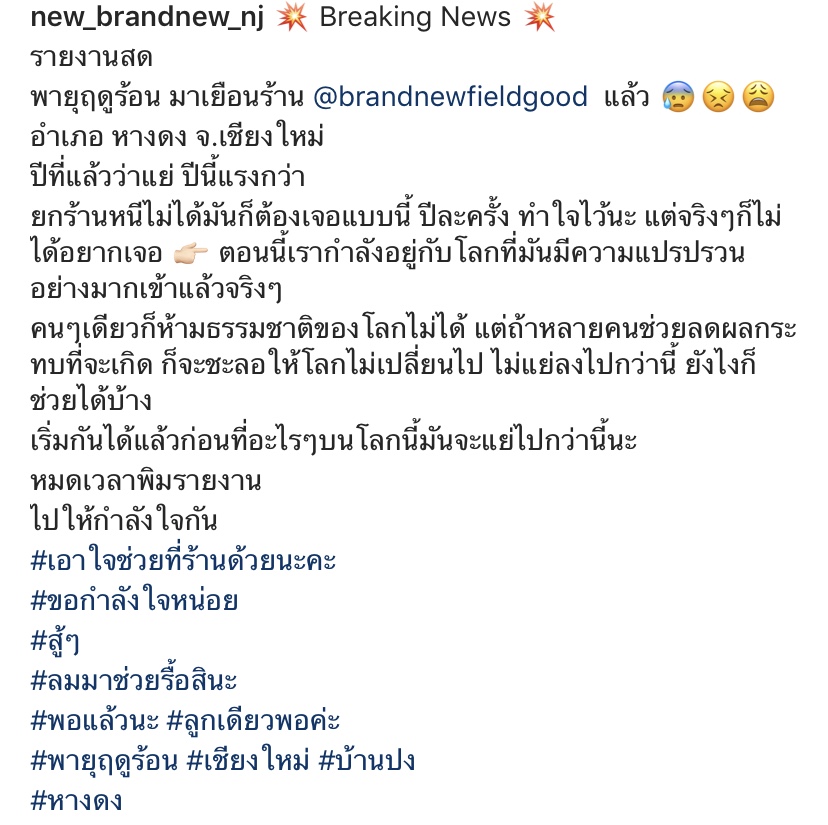Open hashtag #ขอกำลังใจหน่อย
This screenshot has width=828, height=825.
pos(134,602)
